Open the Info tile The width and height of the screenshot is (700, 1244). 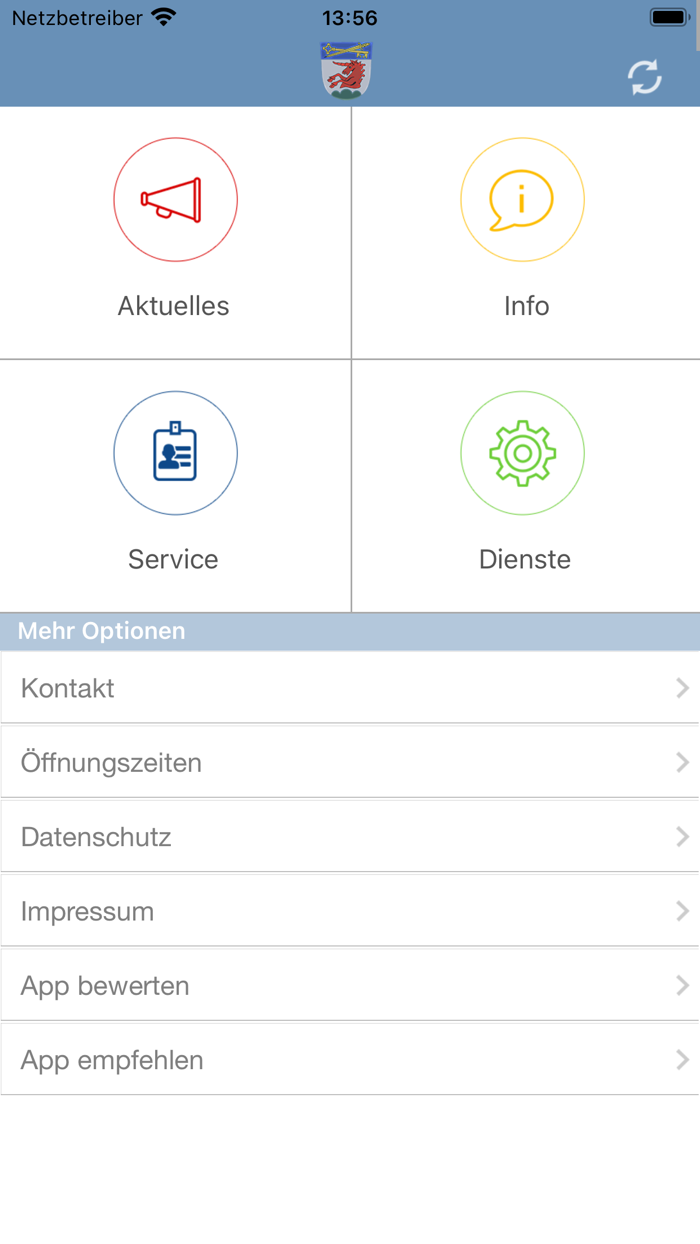526,232
